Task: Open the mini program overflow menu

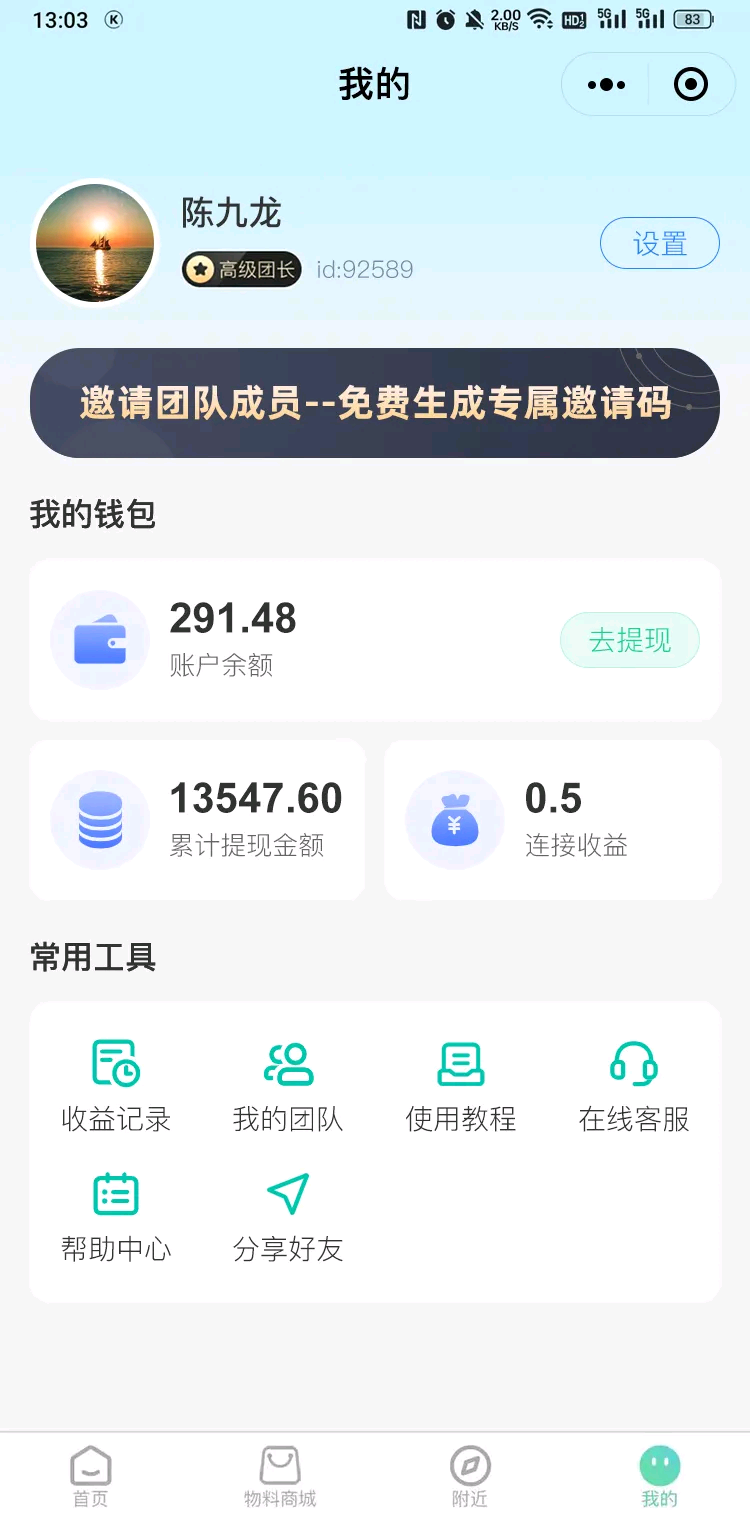Action: (607, 85)
